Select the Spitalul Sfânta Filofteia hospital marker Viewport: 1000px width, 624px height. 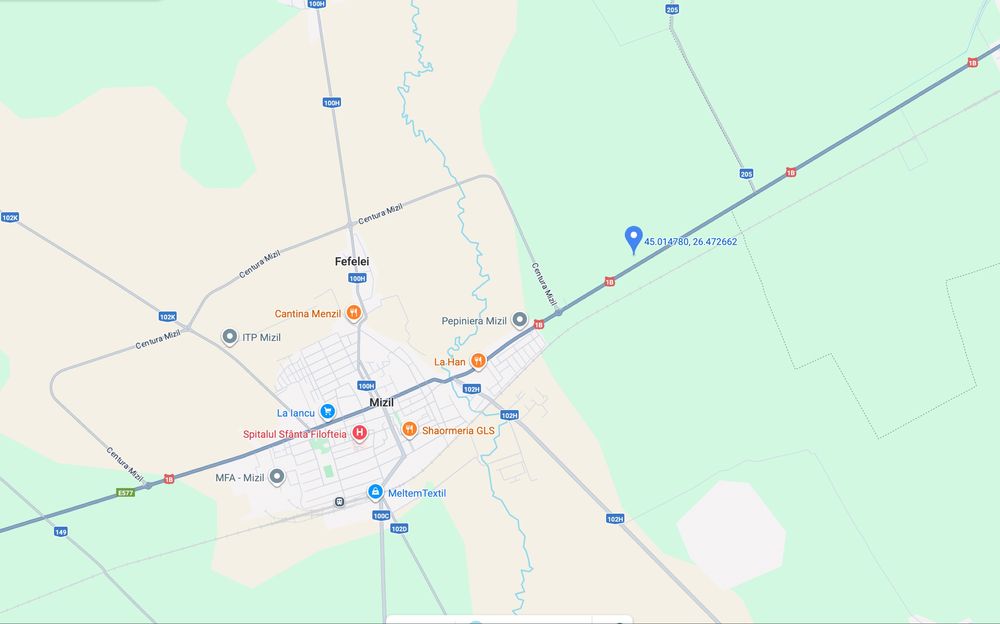point(359,433)
